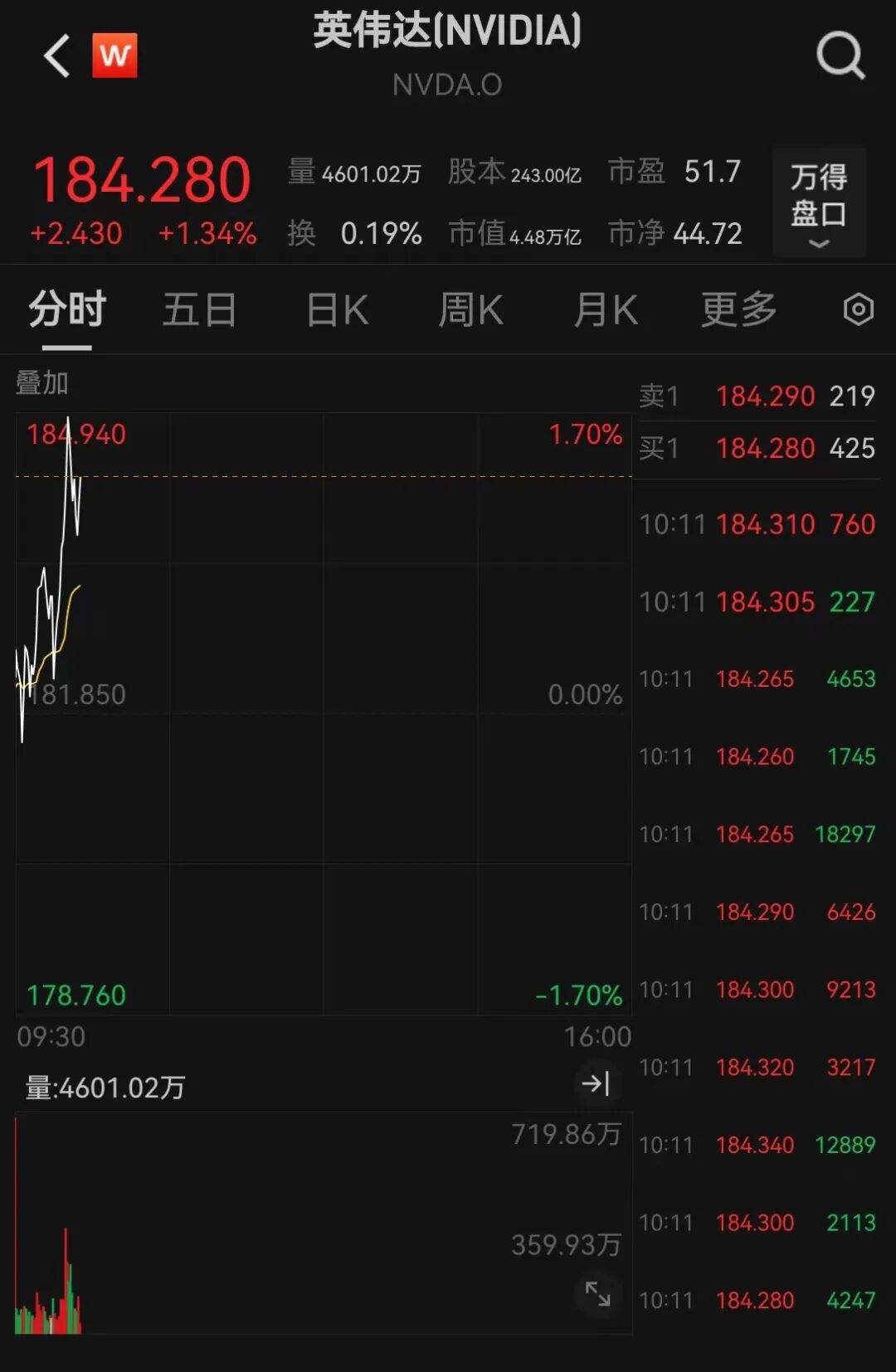The height and width of the screenshot is (1372, 896).
Task: Expand the chart to full screen
Action: 597,1294
